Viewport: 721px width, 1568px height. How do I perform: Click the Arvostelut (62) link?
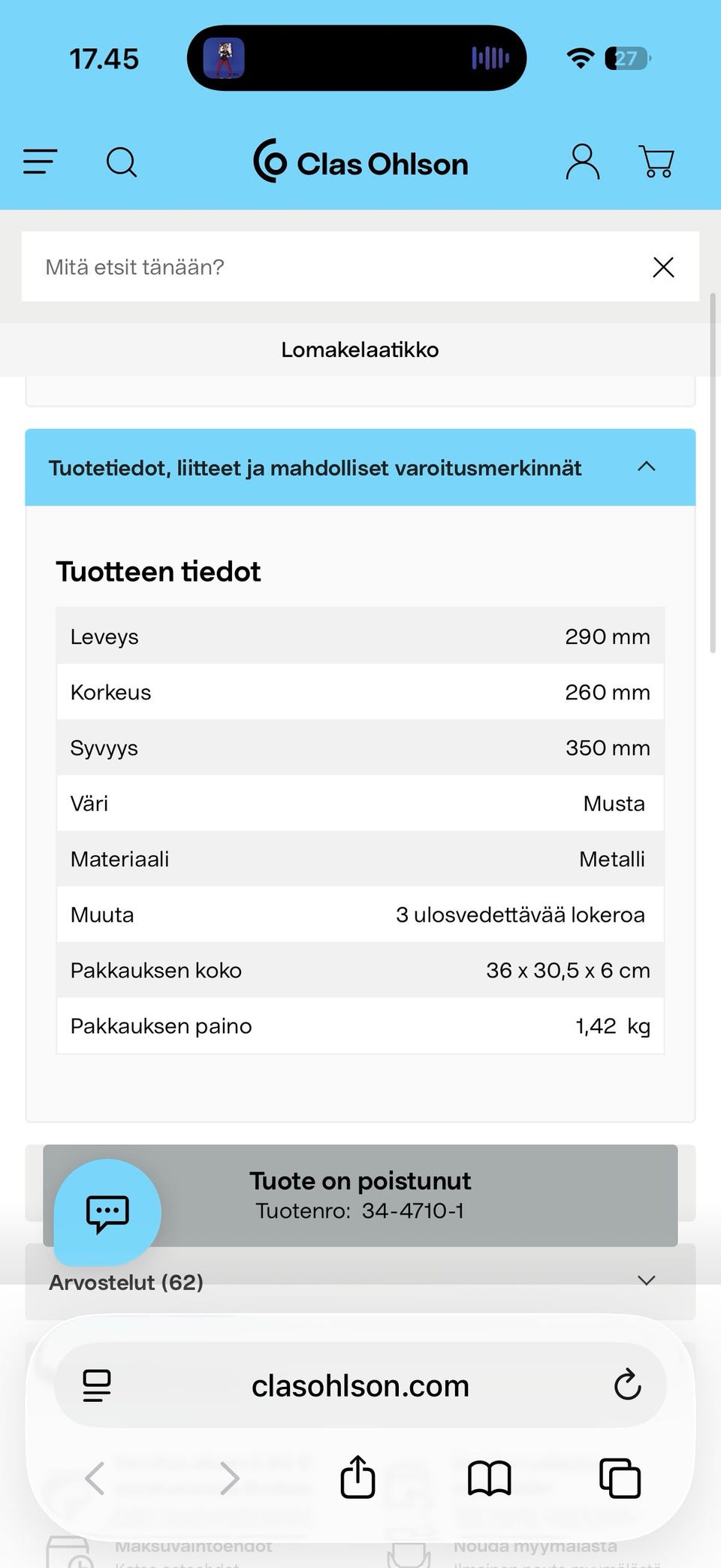[x=126, y=1282]
